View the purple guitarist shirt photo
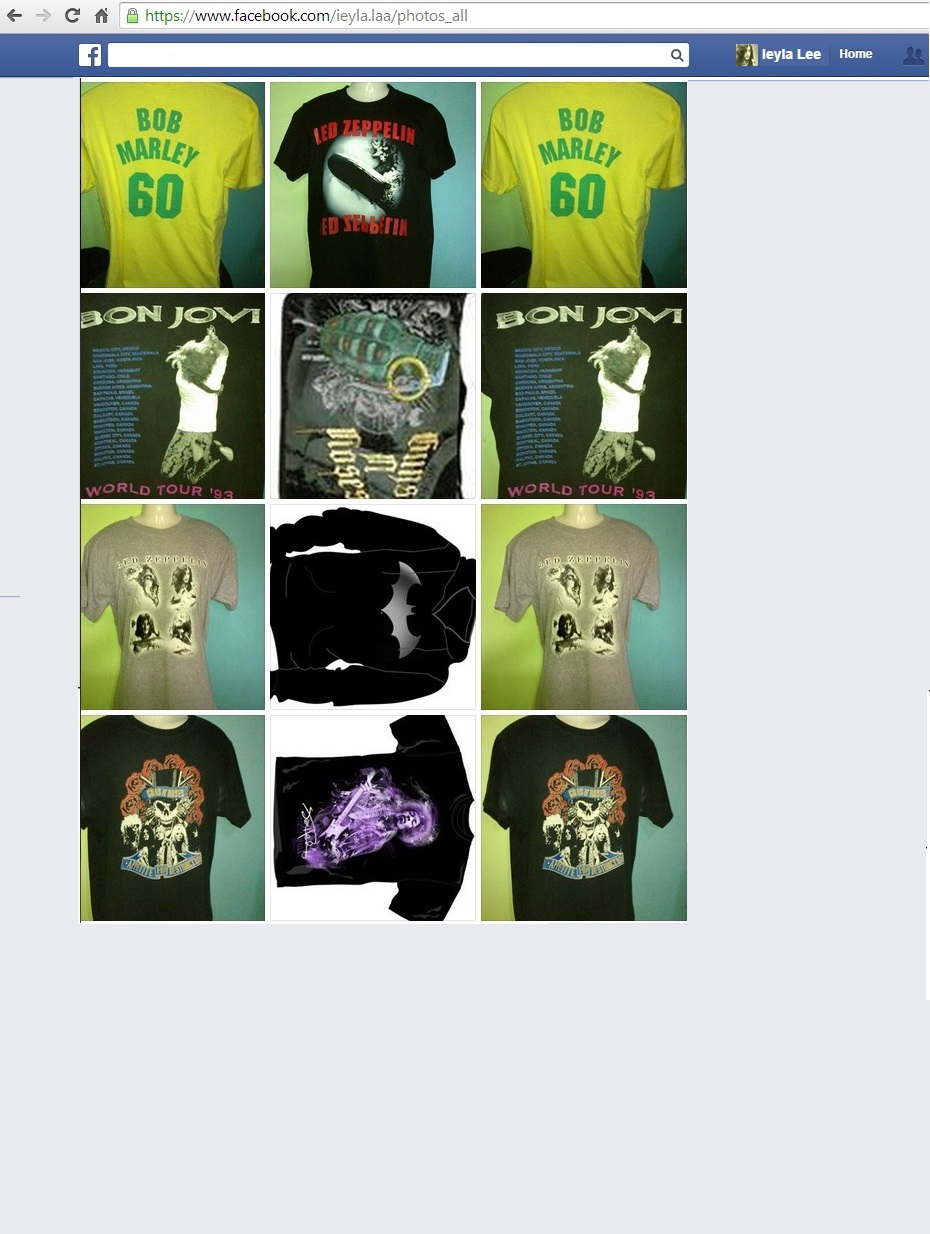Image resolution: width=930 pixels, height=1234 pixels. 372,818
